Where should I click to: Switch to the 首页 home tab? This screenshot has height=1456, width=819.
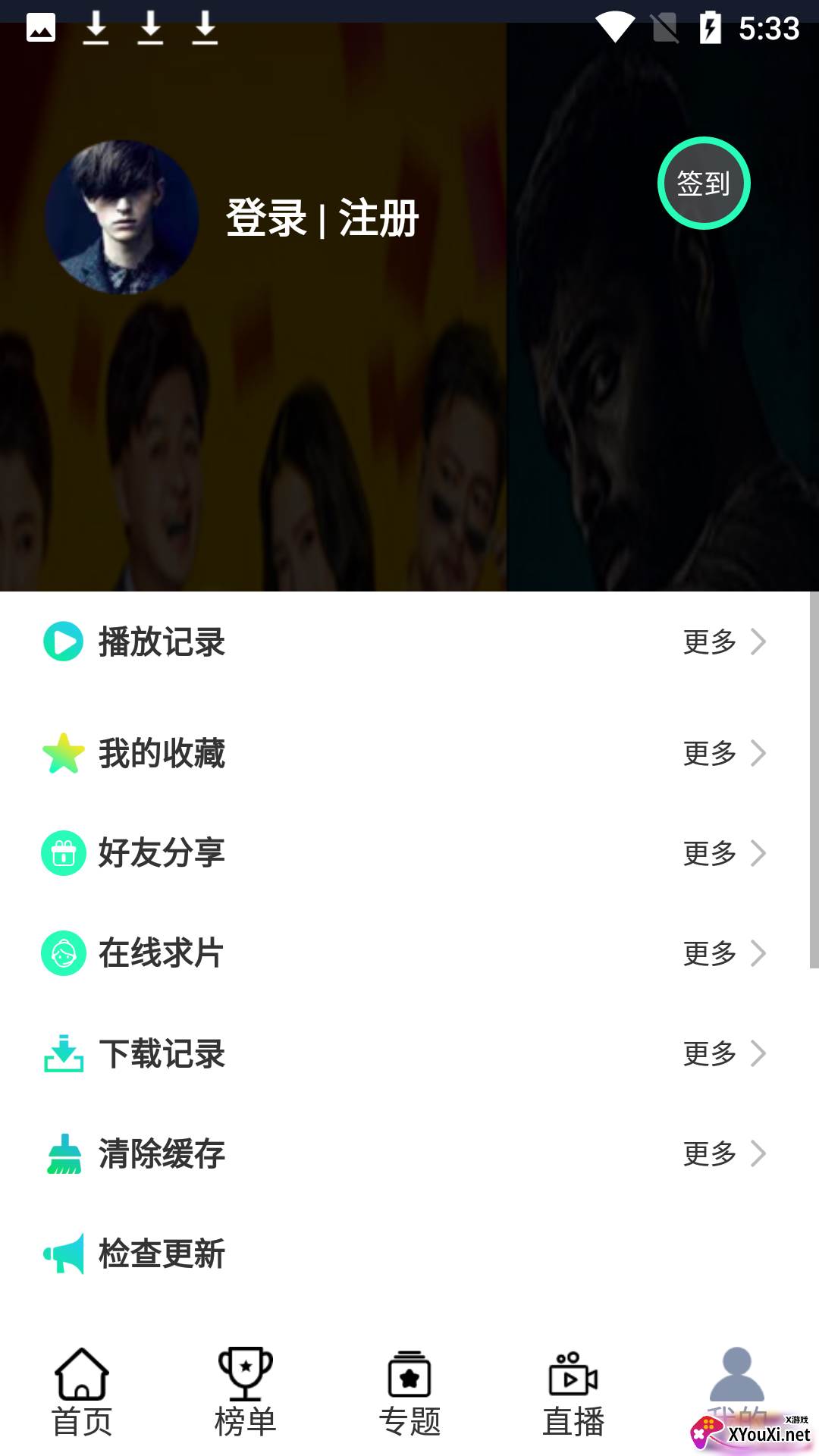click(x=82, y=1392)
